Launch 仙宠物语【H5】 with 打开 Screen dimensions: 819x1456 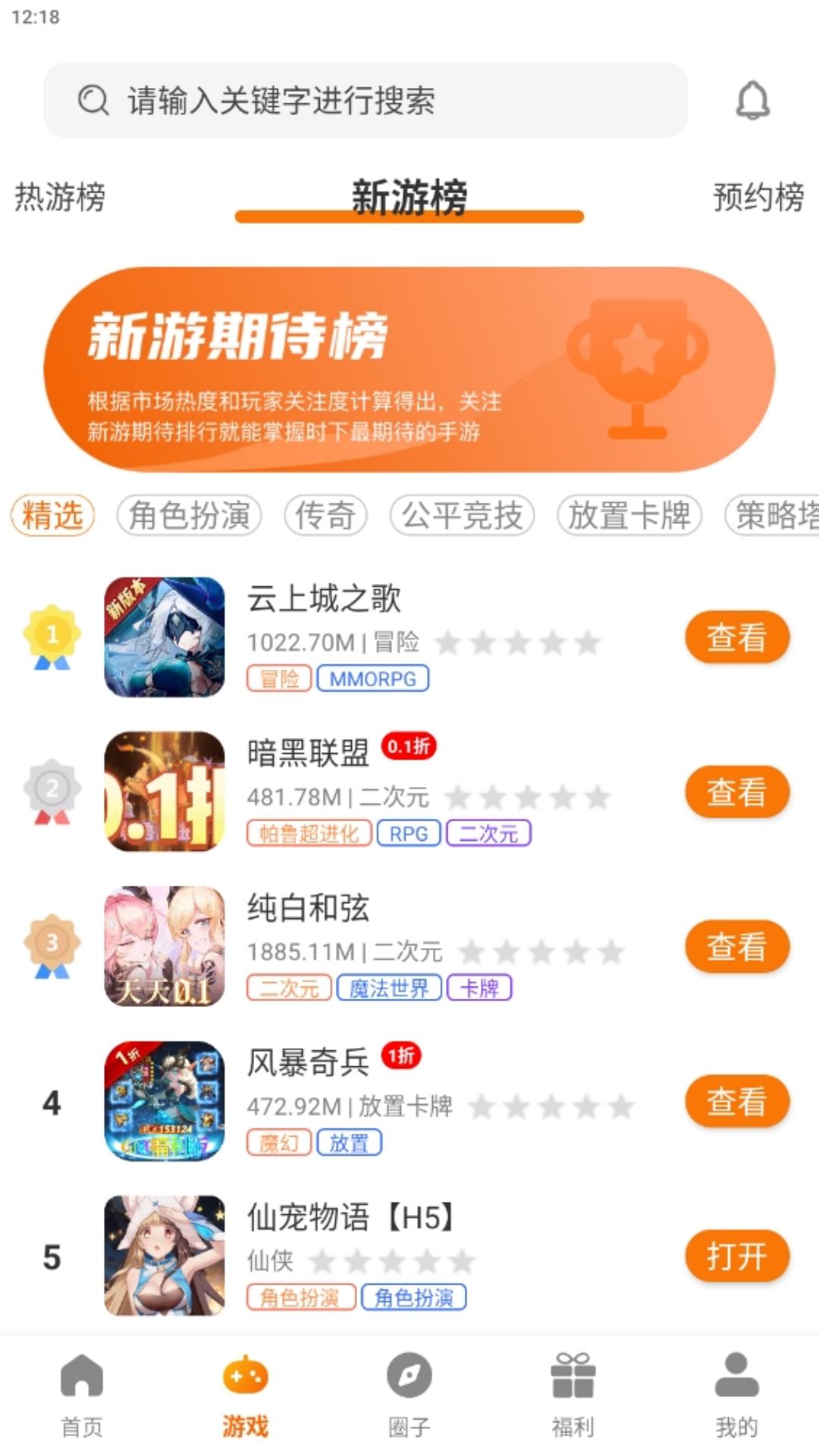[x=736, y=1256]
